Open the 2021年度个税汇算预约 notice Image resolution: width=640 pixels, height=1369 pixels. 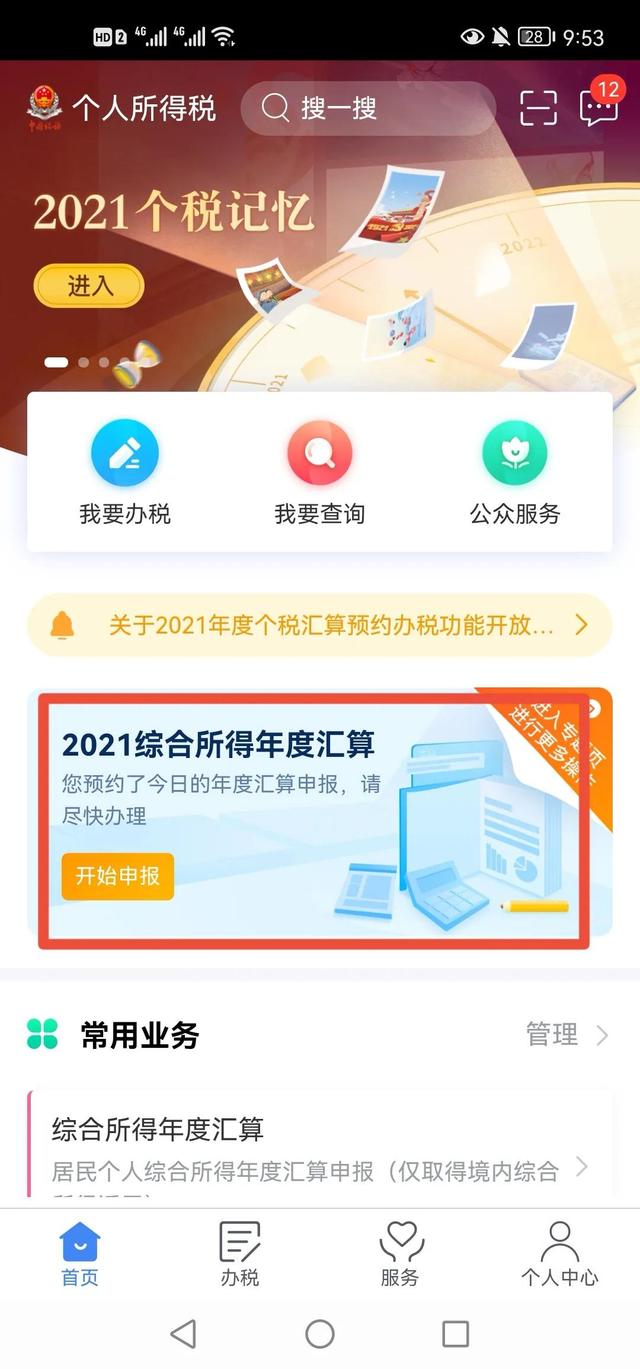click(320, 626)
